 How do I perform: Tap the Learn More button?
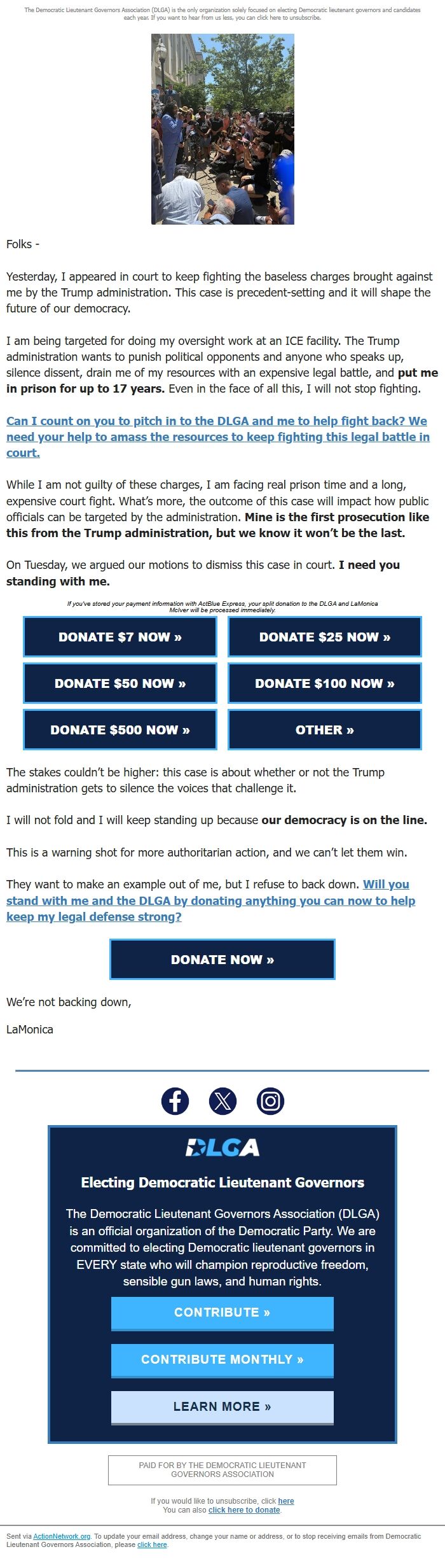tap(222, 1406)
